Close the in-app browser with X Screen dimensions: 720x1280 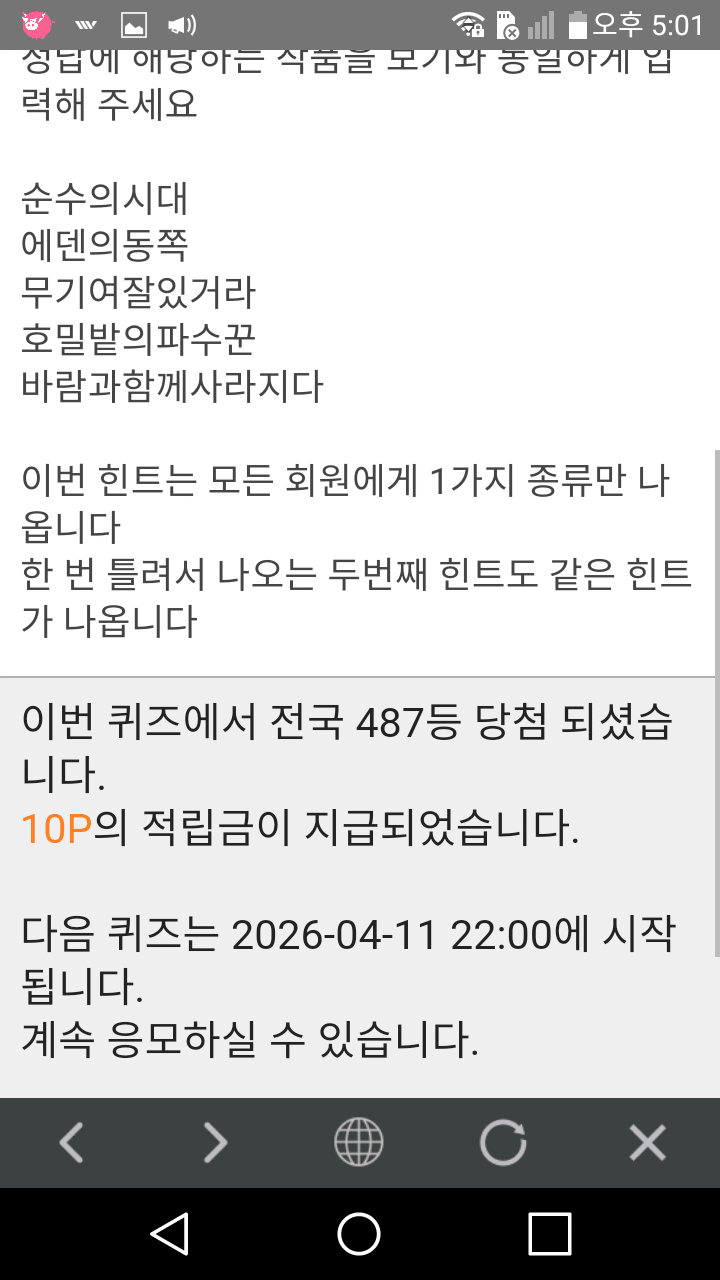coord(647,1142)
